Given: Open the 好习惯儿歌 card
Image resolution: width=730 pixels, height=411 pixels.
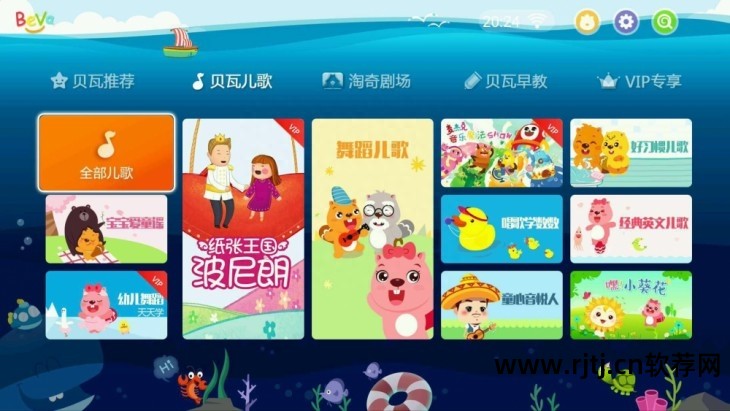Looking at the screenshot, I should pyautogui.click(x=630, y=153).
